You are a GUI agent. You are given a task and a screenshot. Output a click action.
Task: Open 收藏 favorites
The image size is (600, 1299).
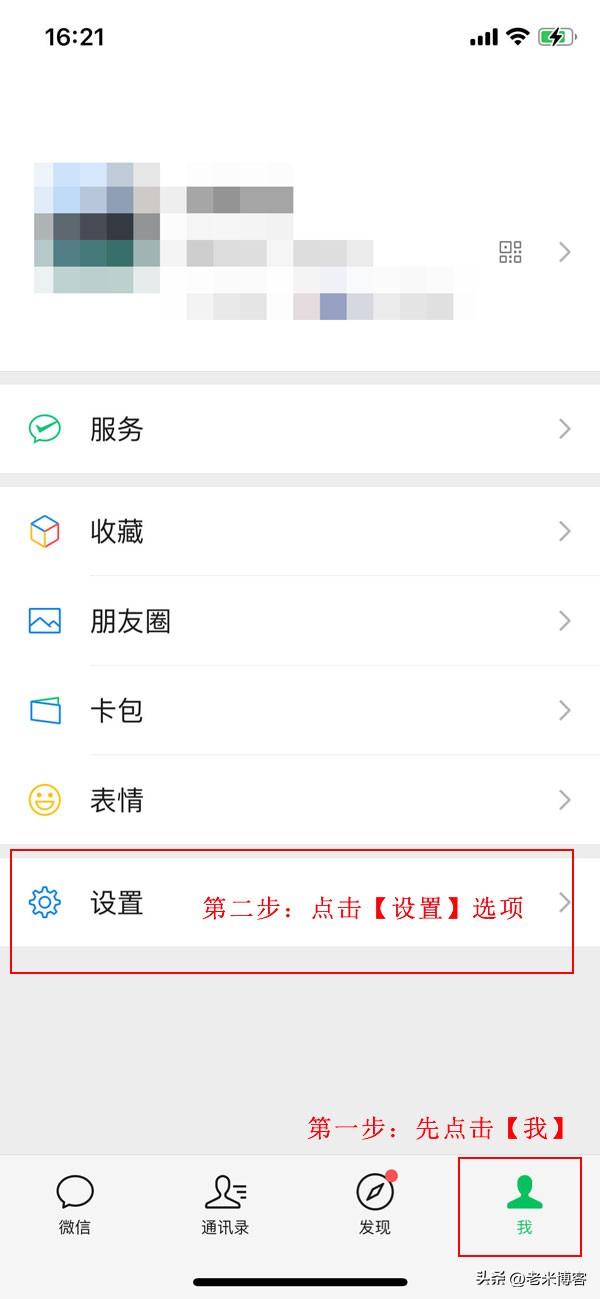pos(300,531)
